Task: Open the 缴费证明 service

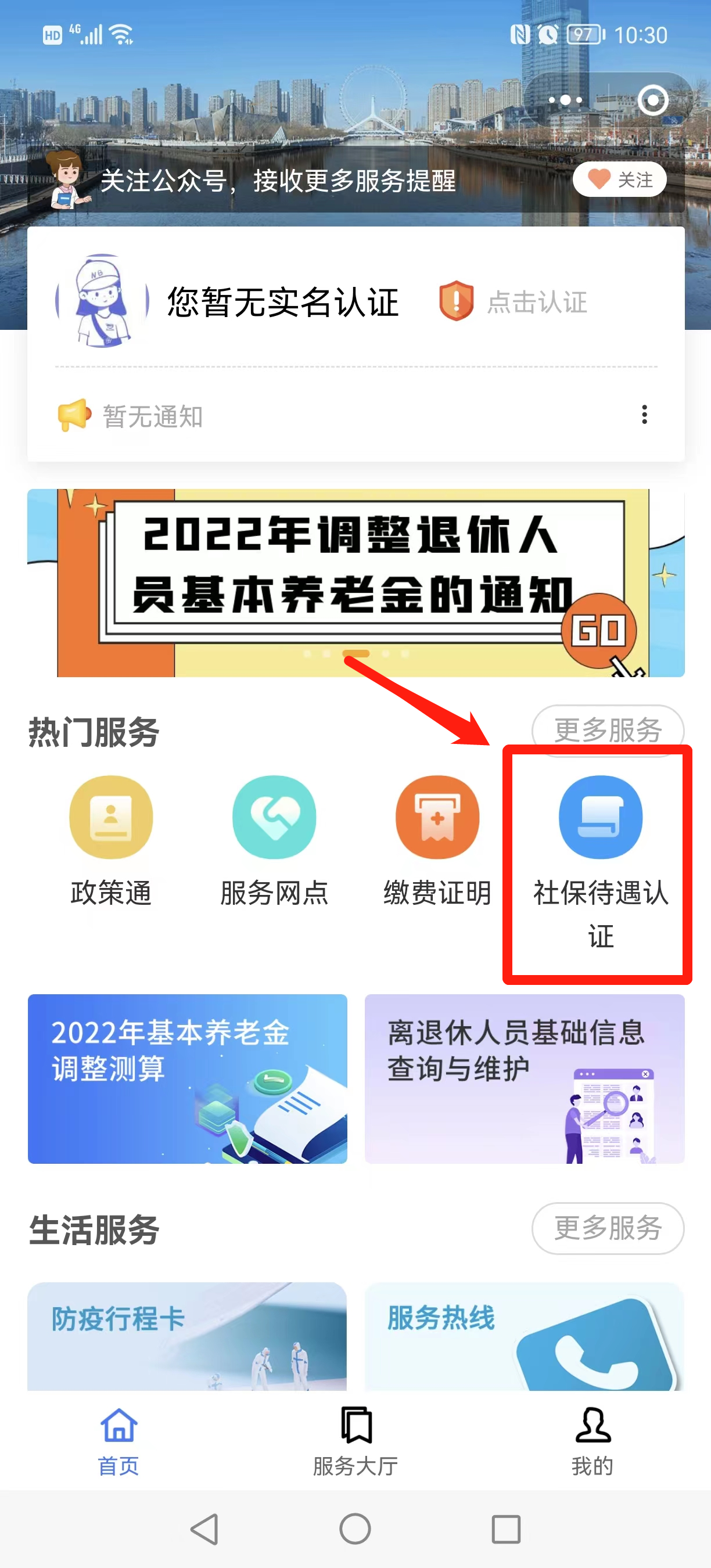Action: pos(437,840)
